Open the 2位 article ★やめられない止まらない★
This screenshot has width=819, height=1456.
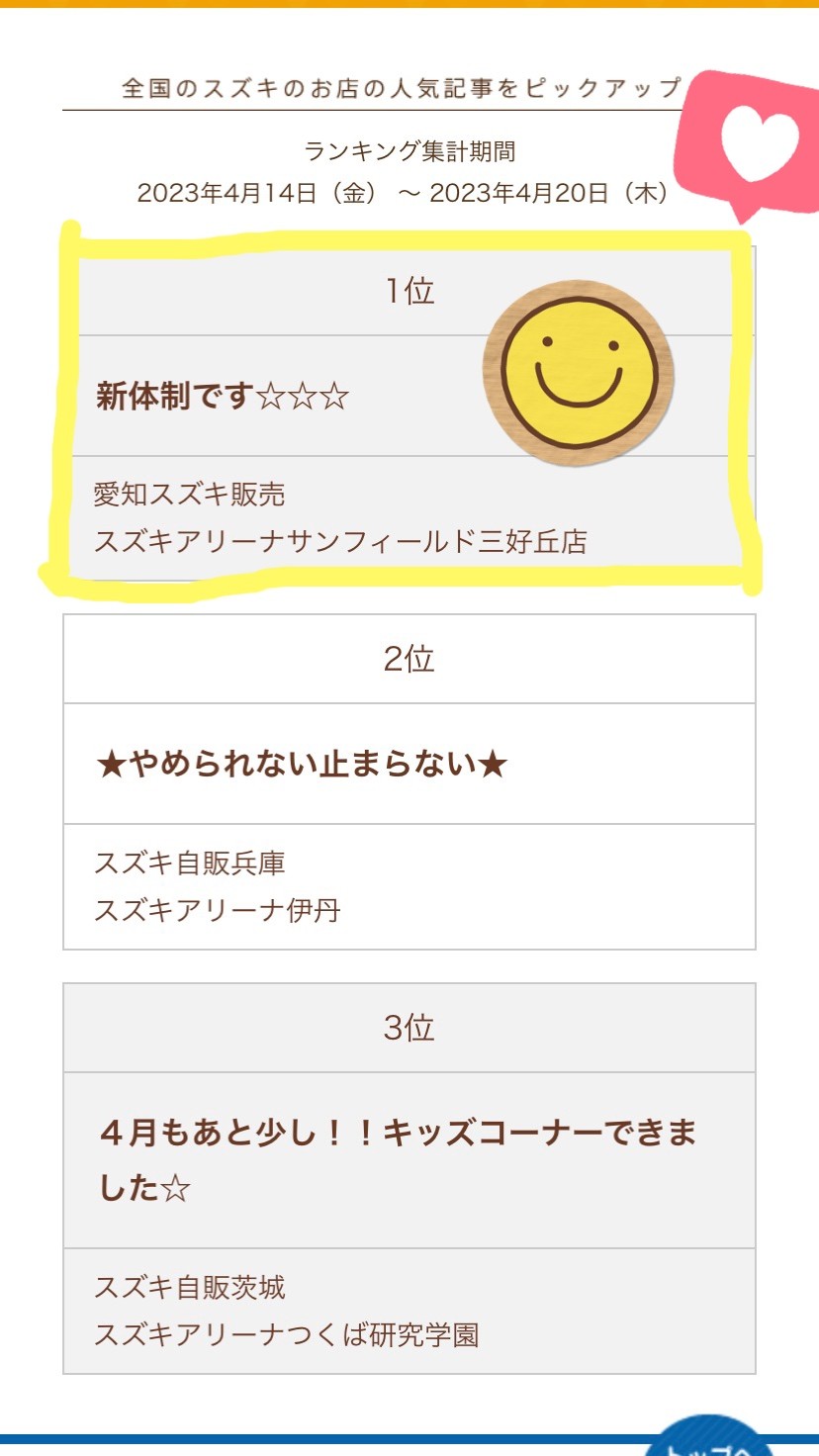pyautogui.click(x=302, y=765)
